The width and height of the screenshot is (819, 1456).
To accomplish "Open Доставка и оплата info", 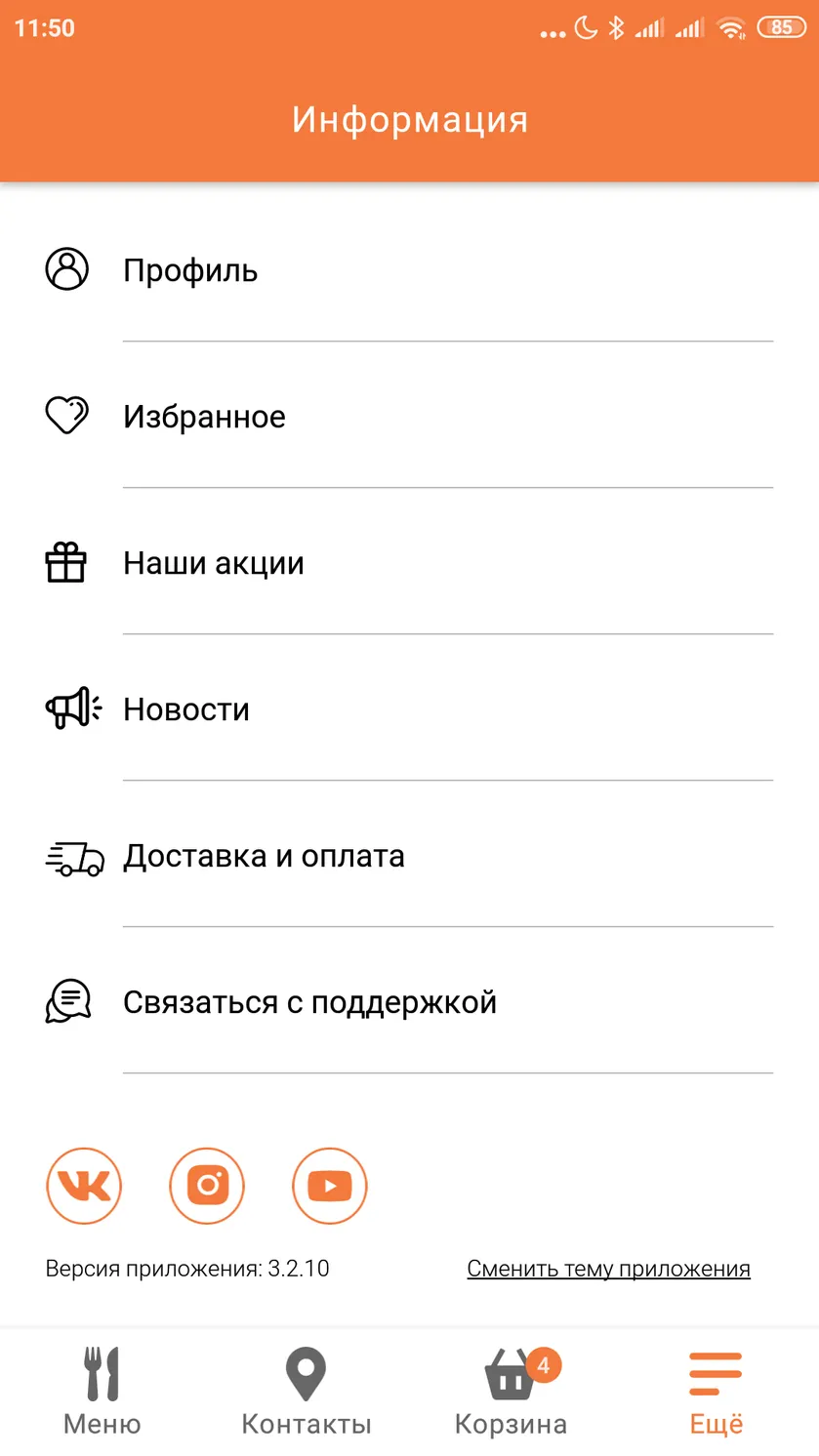I will (409, 855).
